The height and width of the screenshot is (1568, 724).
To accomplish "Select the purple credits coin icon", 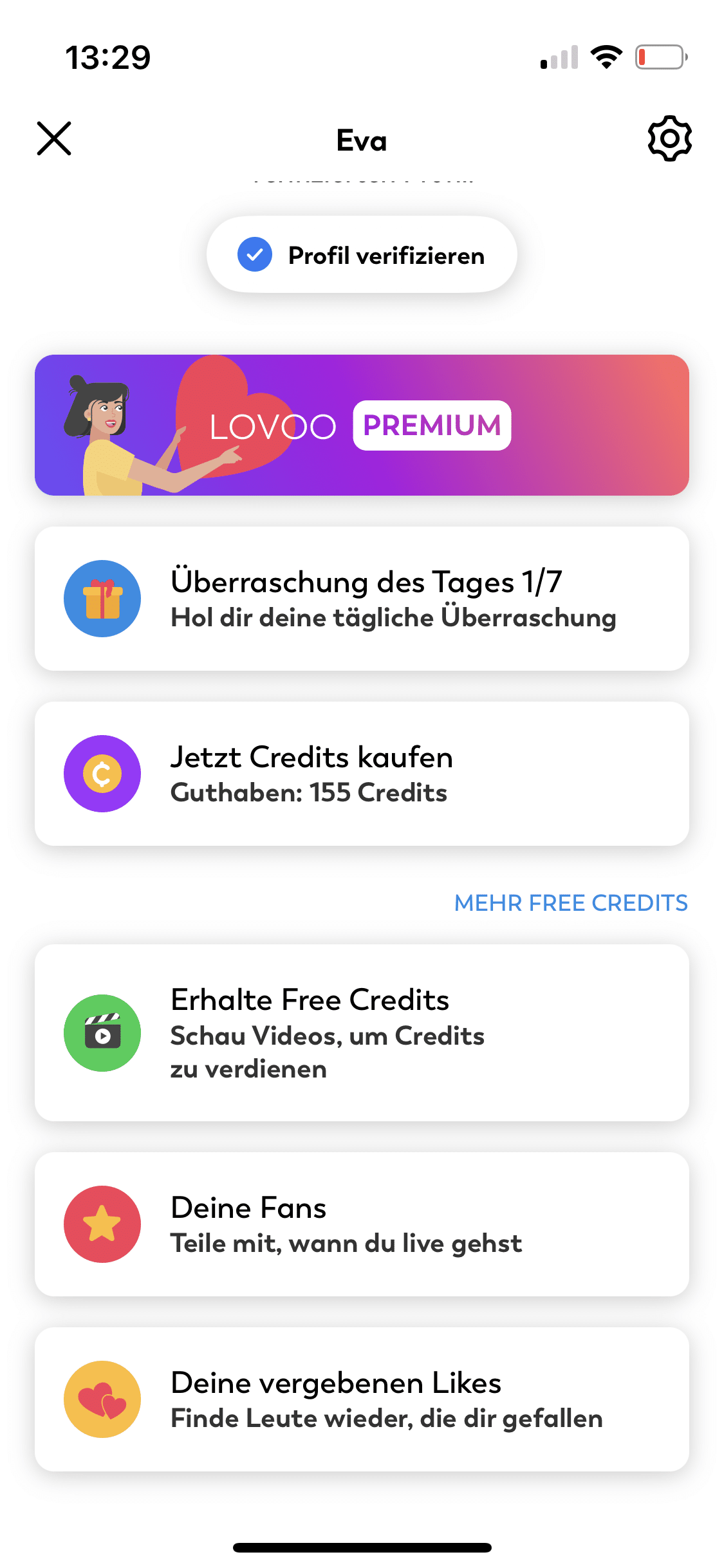I will 102,774.
